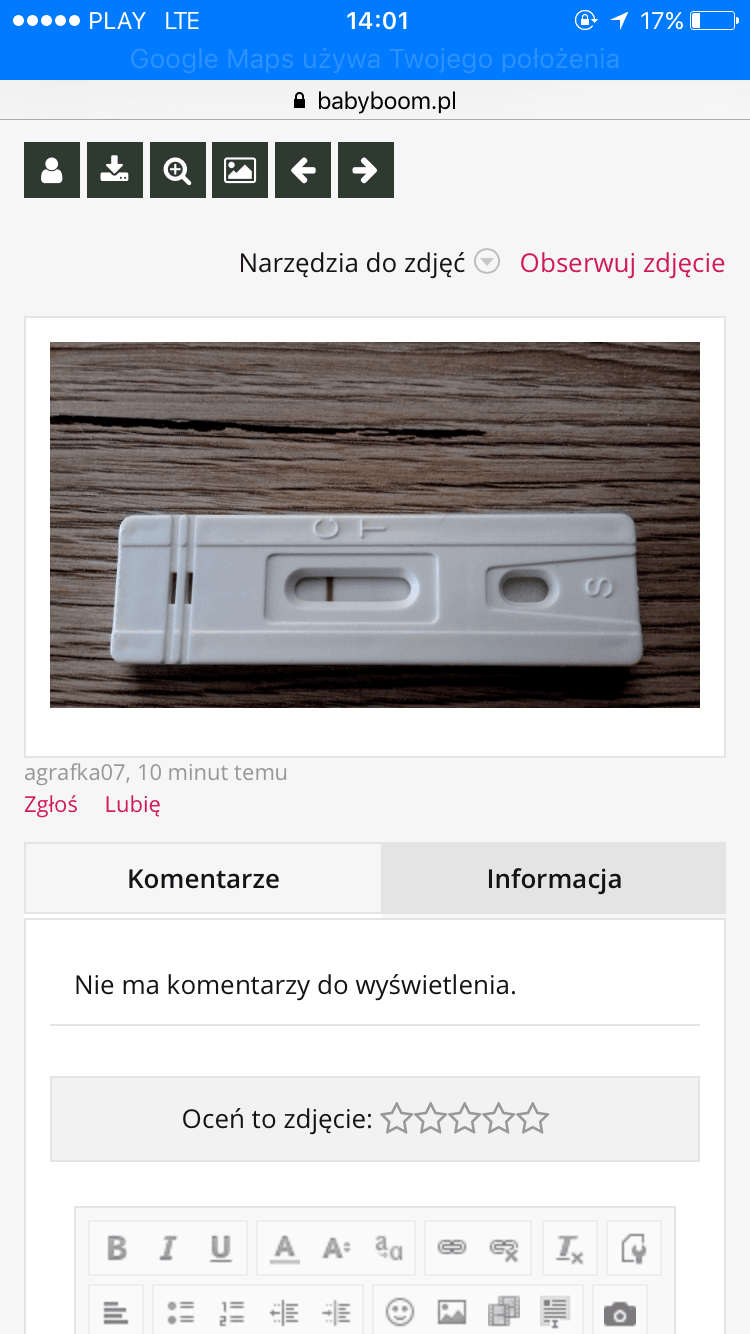Open the user profile icon
Image resolution: width=750 pixels, height=1334 pixels.
(x=52, y=170)
